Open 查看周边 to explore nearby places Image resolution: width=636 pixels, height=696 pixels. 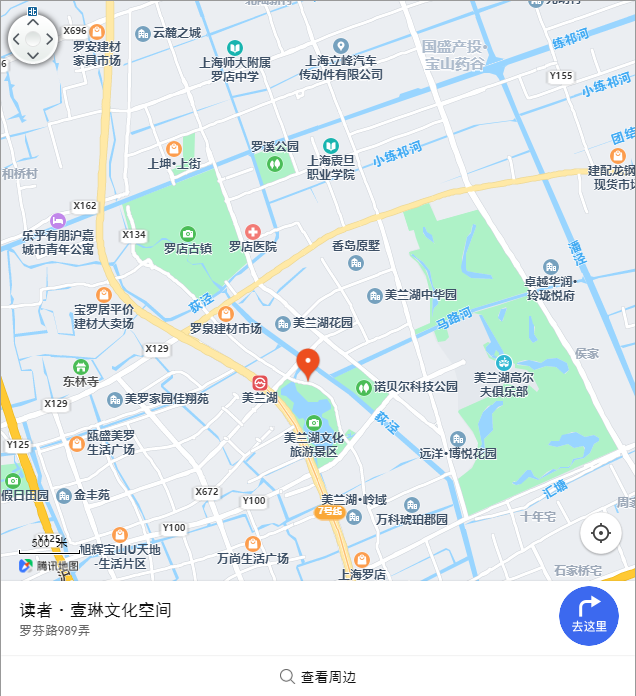pos(318,677)
